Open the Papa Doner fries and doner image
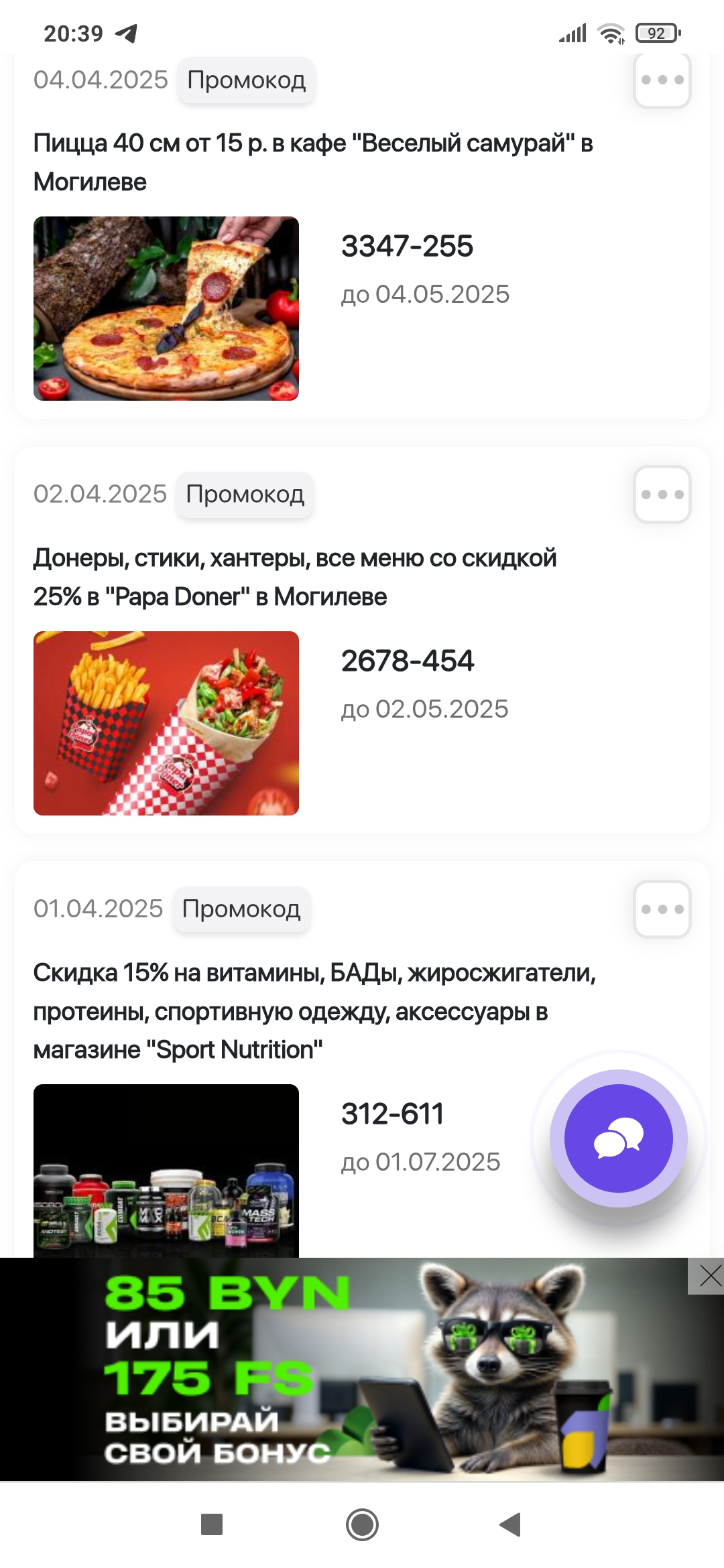The height and width of the screenshot is (1568, 724). point(166,723)
